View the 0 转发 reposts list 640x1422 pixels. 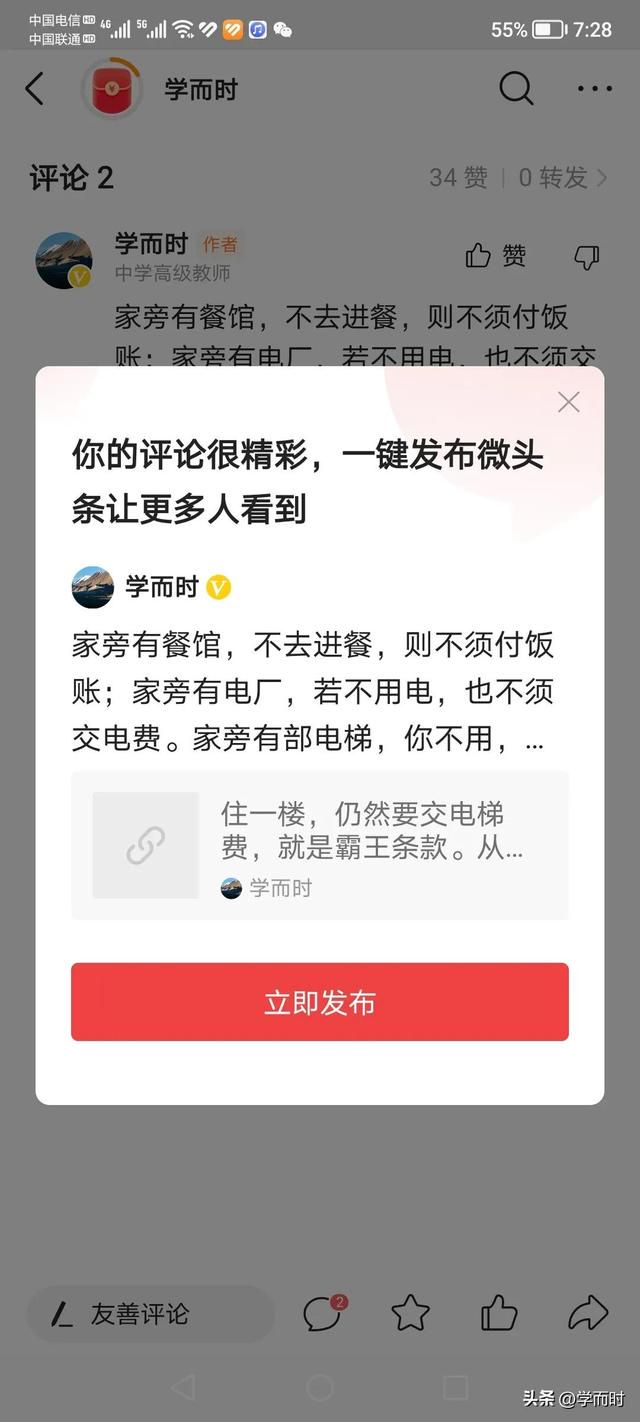(562, 178)
